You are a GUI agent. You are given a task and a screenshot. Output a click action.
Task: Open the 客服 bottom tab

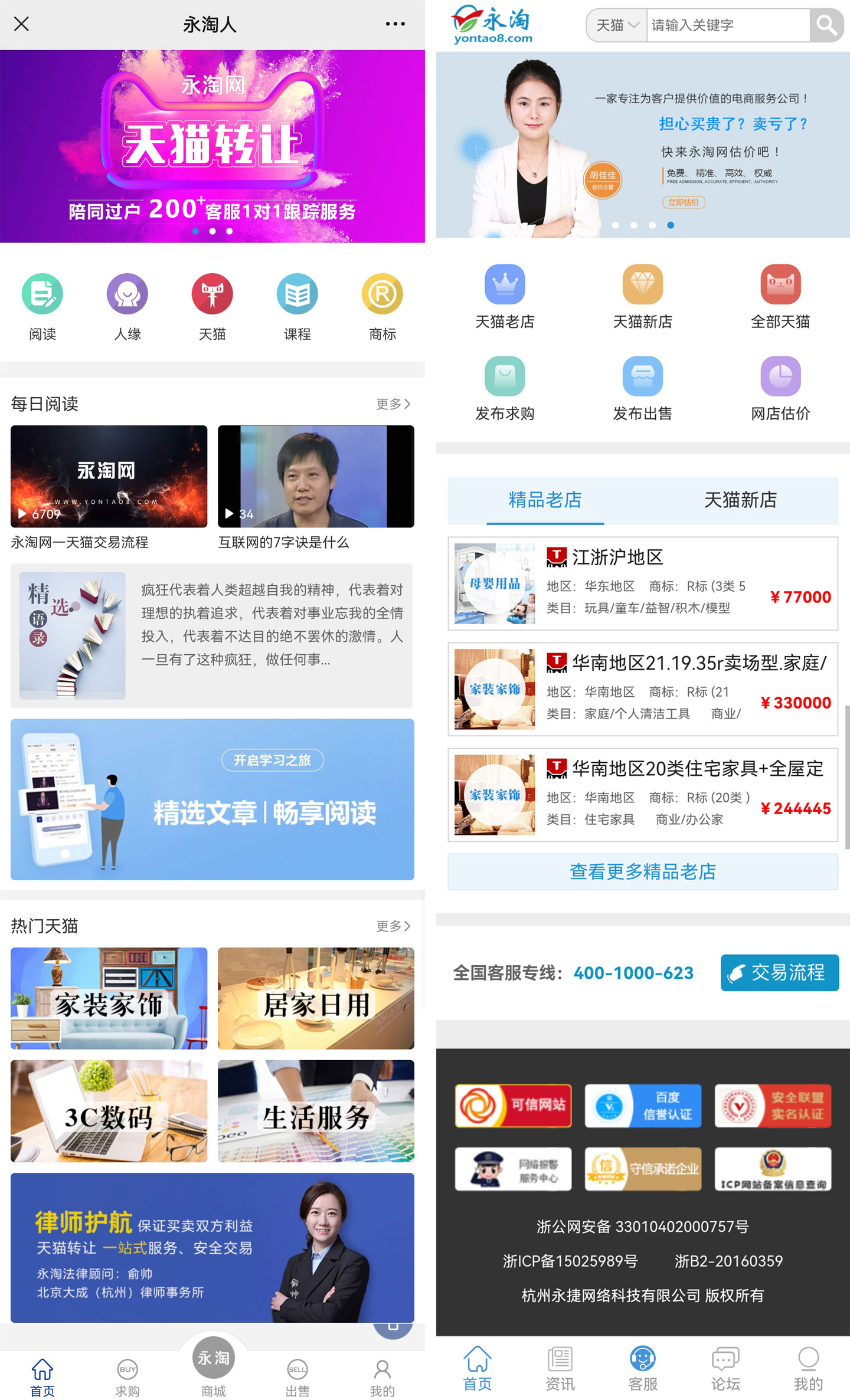643,1368
